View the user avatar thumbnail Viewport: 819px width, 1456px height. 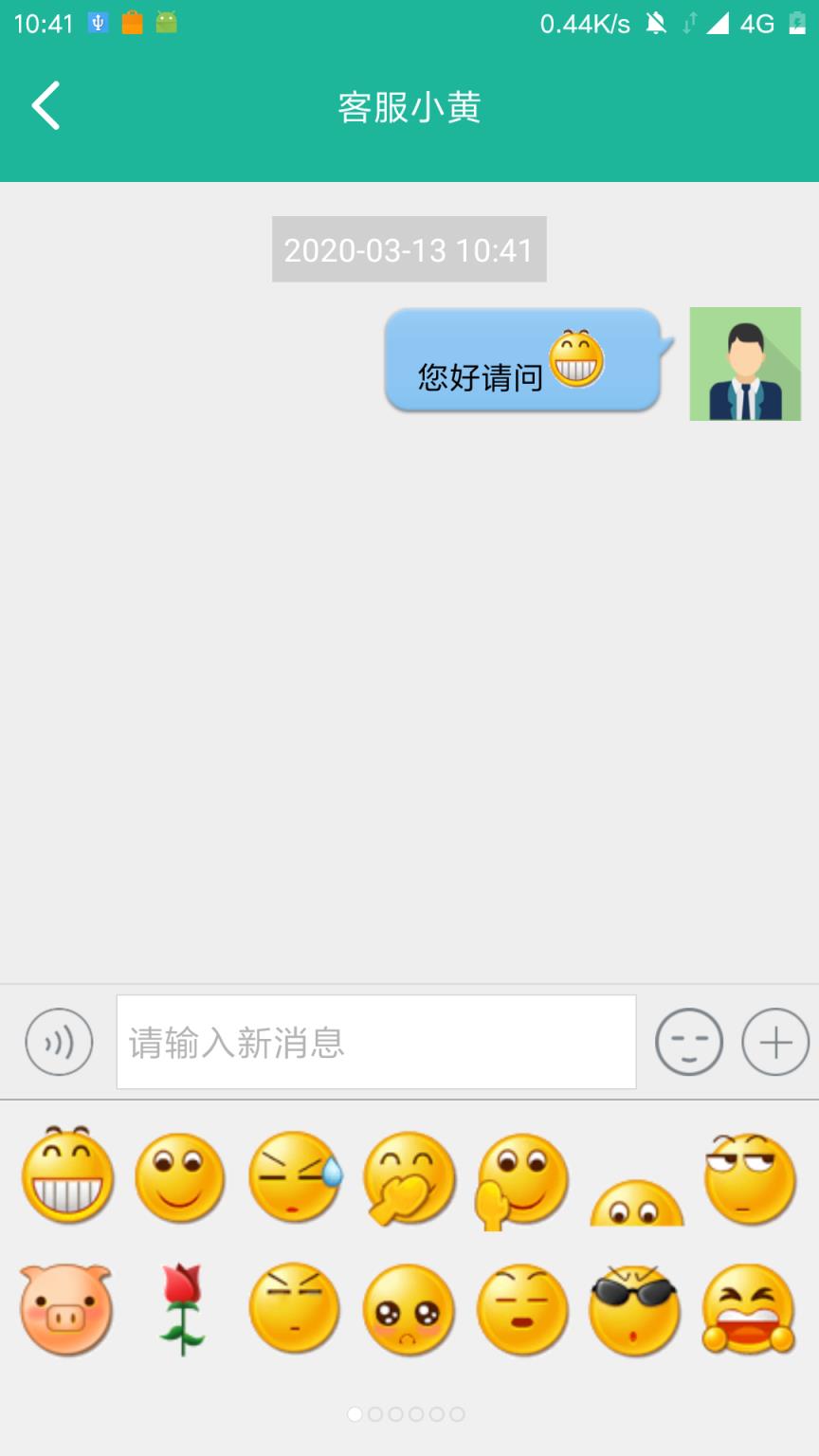745,363
